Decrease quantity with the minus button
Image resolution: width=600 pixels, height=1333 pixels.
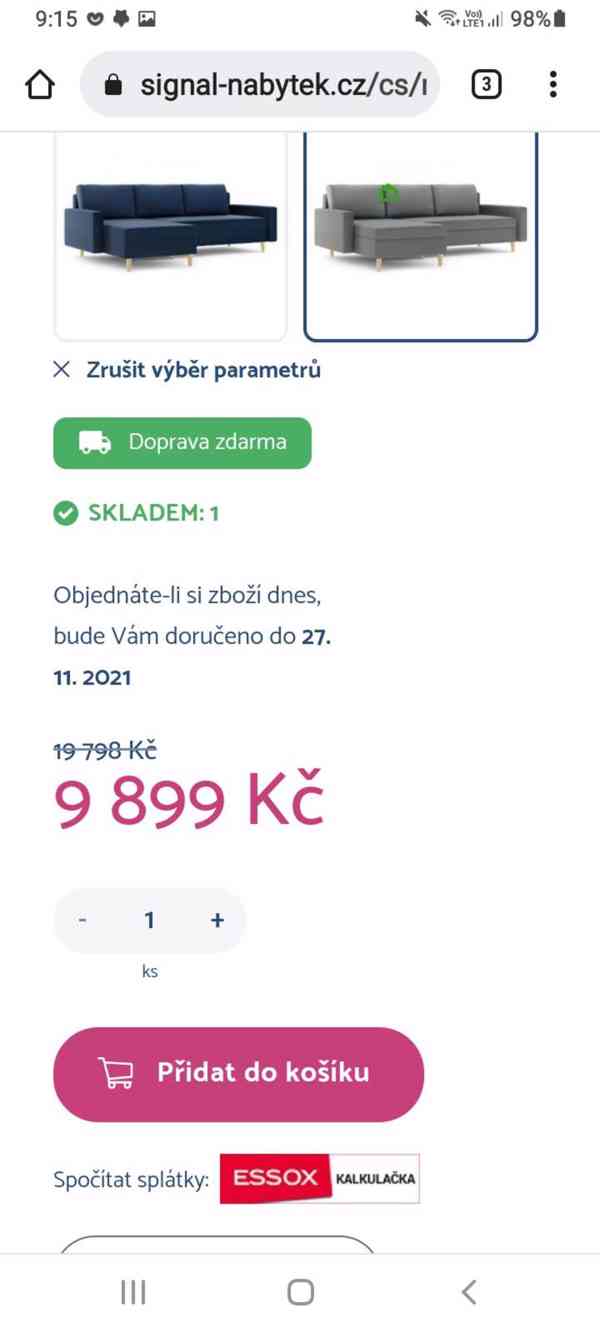(83, 921)
